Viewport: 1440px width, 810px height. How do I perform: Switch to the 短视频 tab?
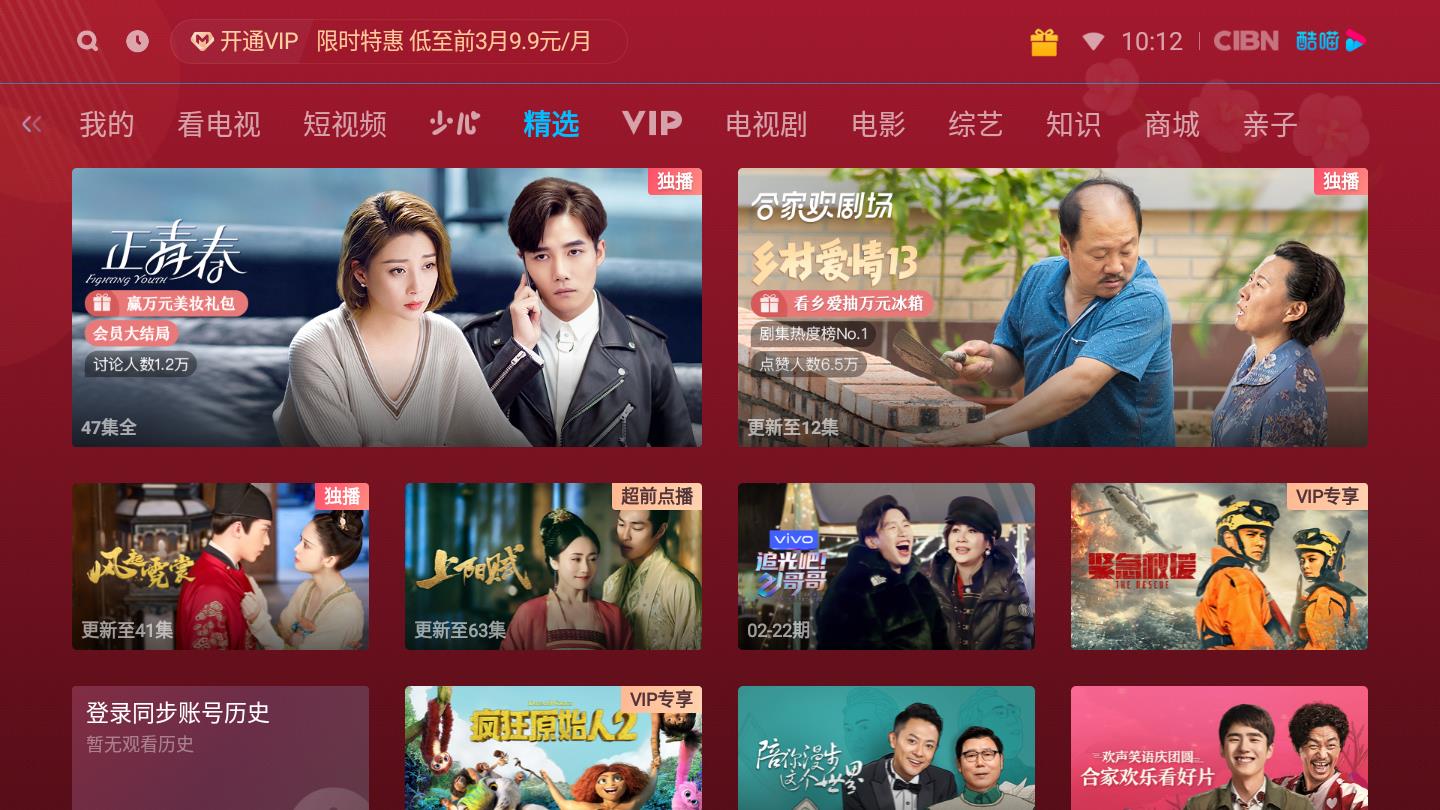[x=345, y=124]
